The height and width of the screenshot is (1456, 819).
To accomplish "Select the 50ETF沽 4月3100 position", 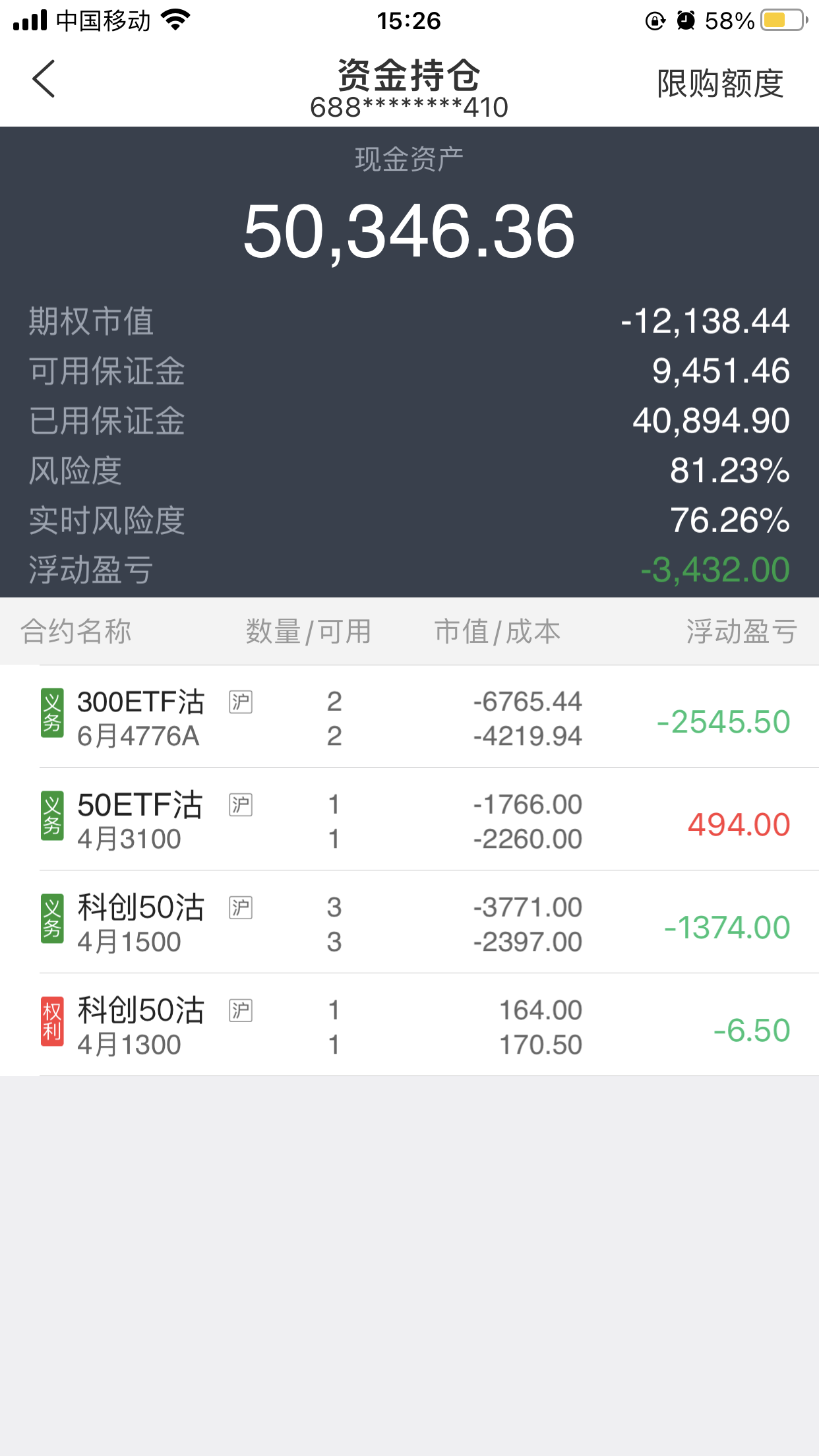I will coord(409,821).
